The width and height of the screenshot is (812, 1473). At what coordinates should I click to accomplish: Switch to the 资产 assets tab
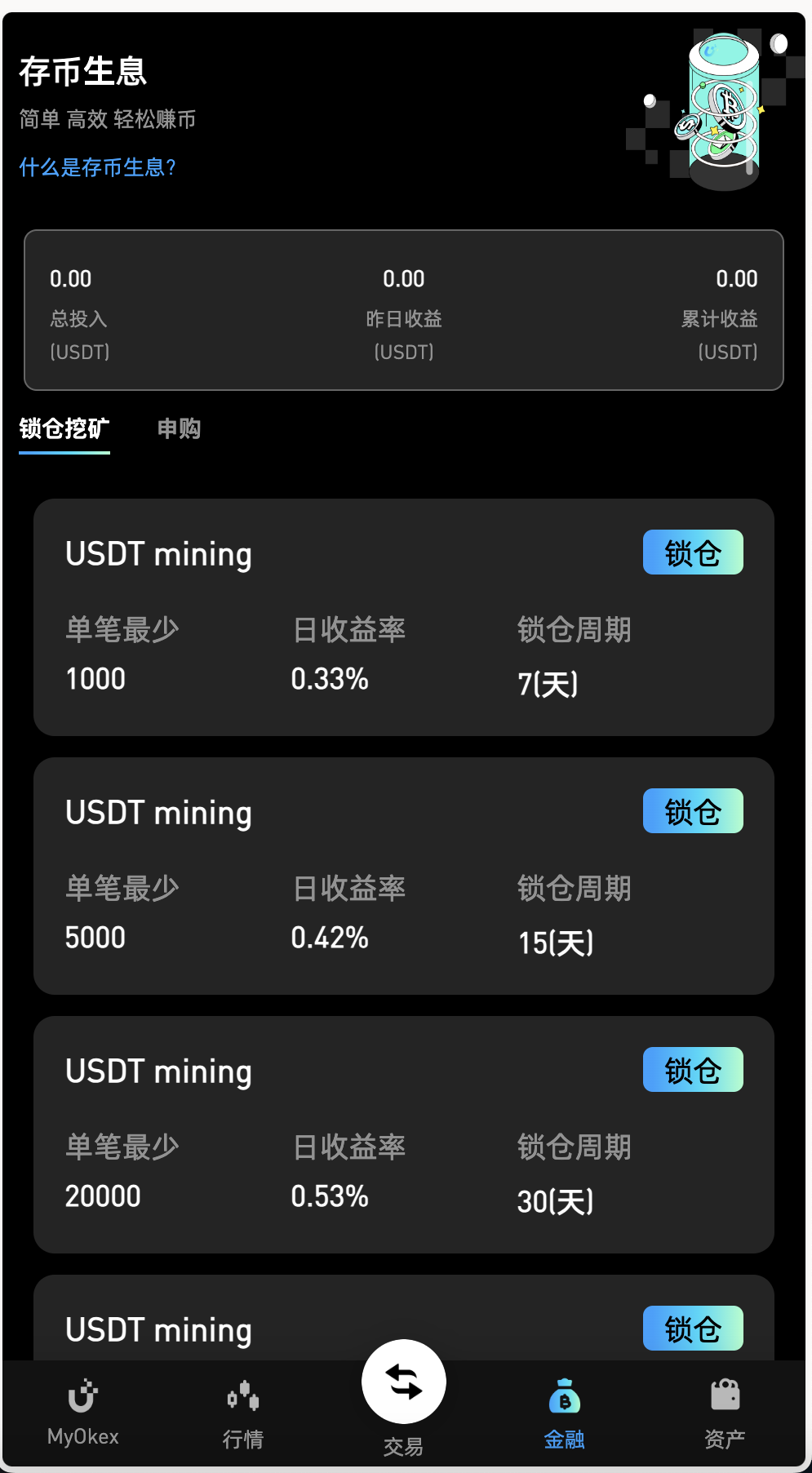click(725, 1413)
